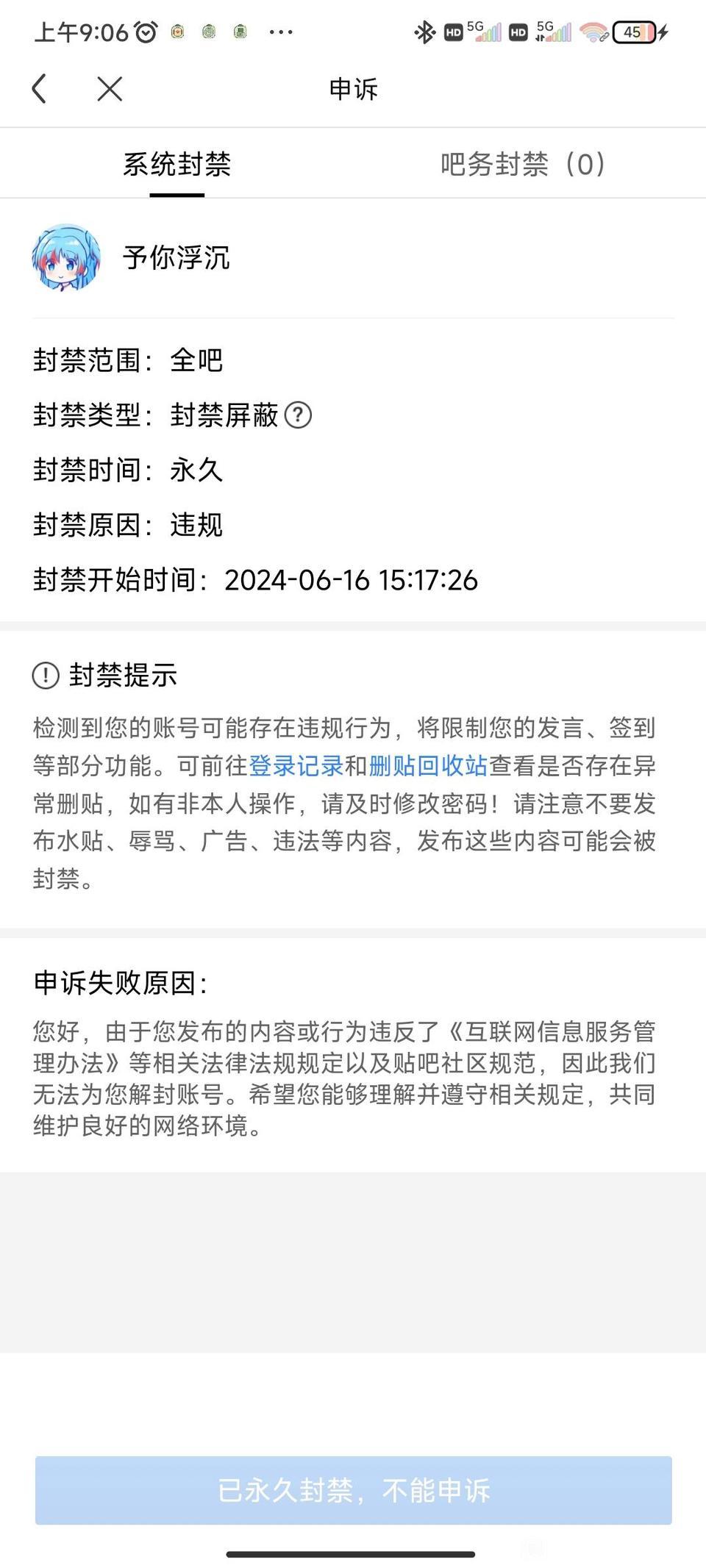Switch to the 系统封禁 tab
Screen dimensions: 706x1568
tap(176, 164)
